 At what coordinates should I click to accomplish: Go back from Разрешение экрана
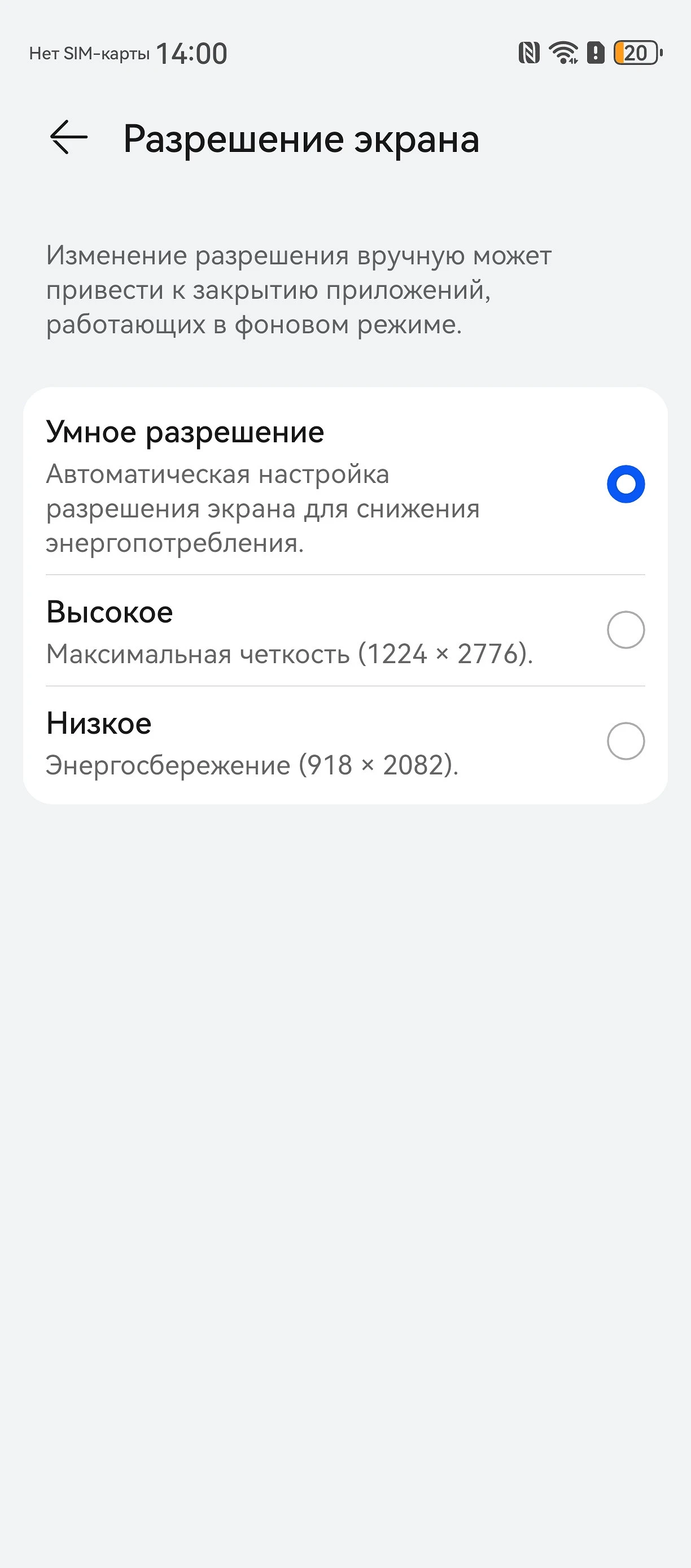click(69, 138)
